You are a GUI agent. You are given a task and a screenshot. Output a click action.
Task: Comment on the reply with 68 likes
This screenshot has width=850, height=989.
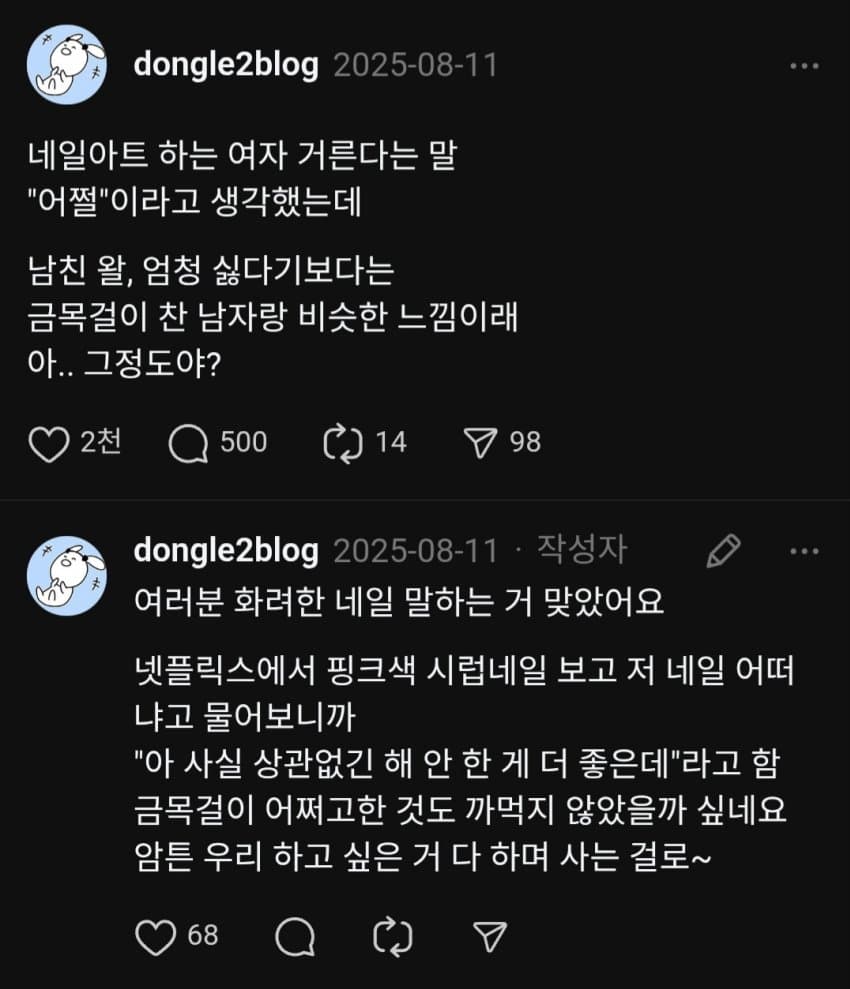(x=294, y=935)
